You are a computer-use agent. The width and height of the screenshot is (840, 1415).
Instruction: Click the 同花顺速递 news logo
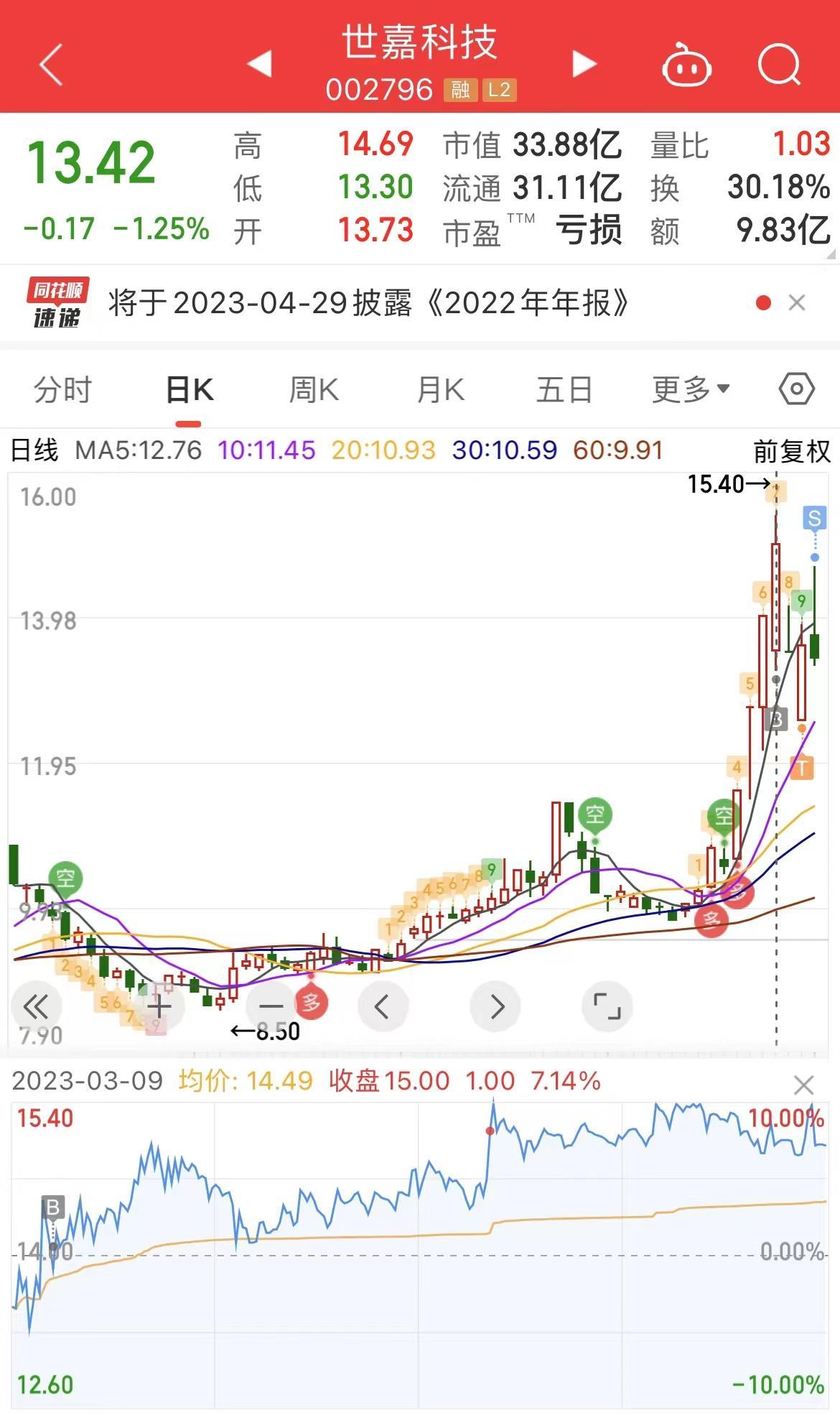pos(56,302)
